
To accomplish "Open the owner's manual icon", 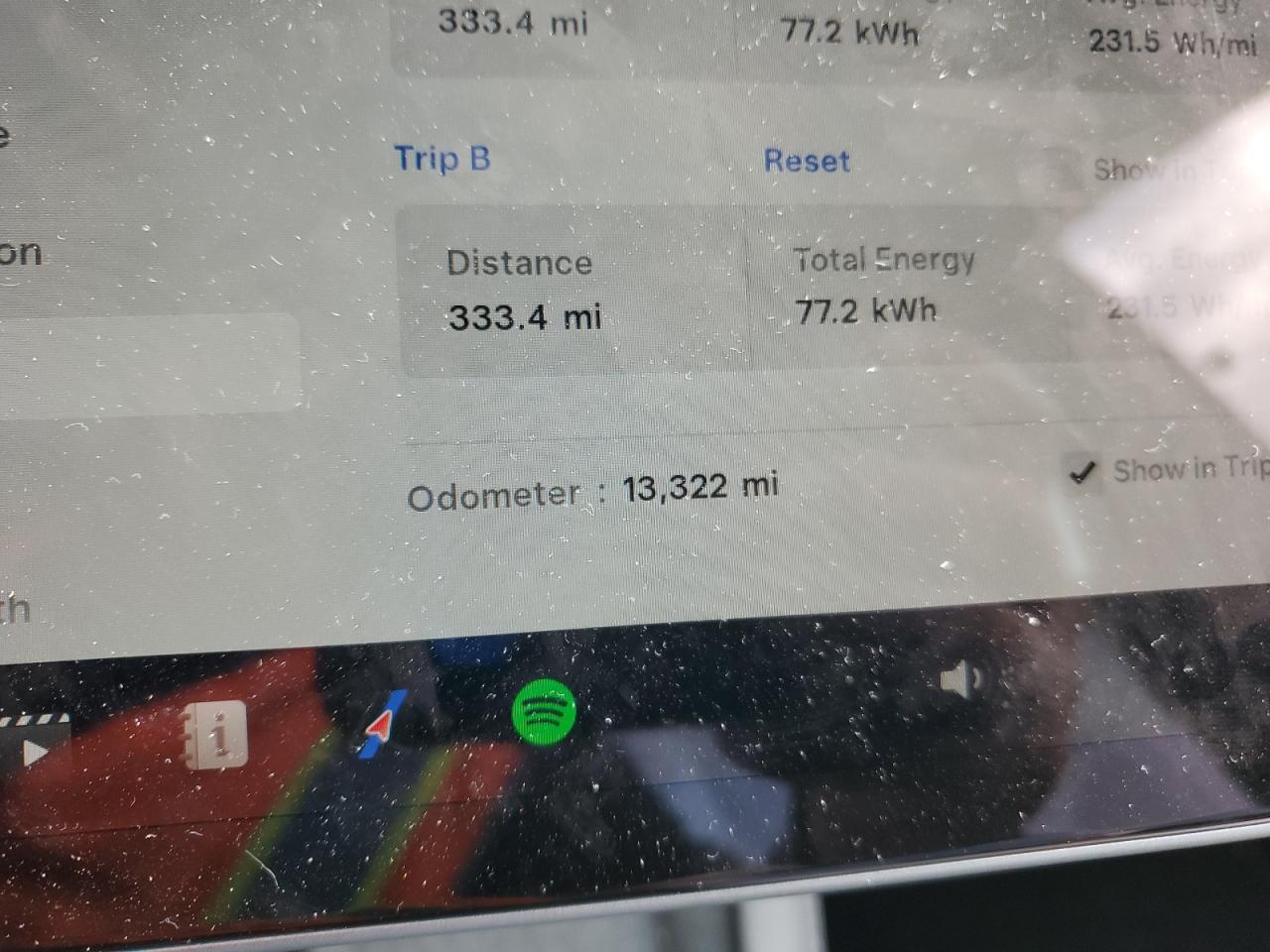I will click(217, 735).
